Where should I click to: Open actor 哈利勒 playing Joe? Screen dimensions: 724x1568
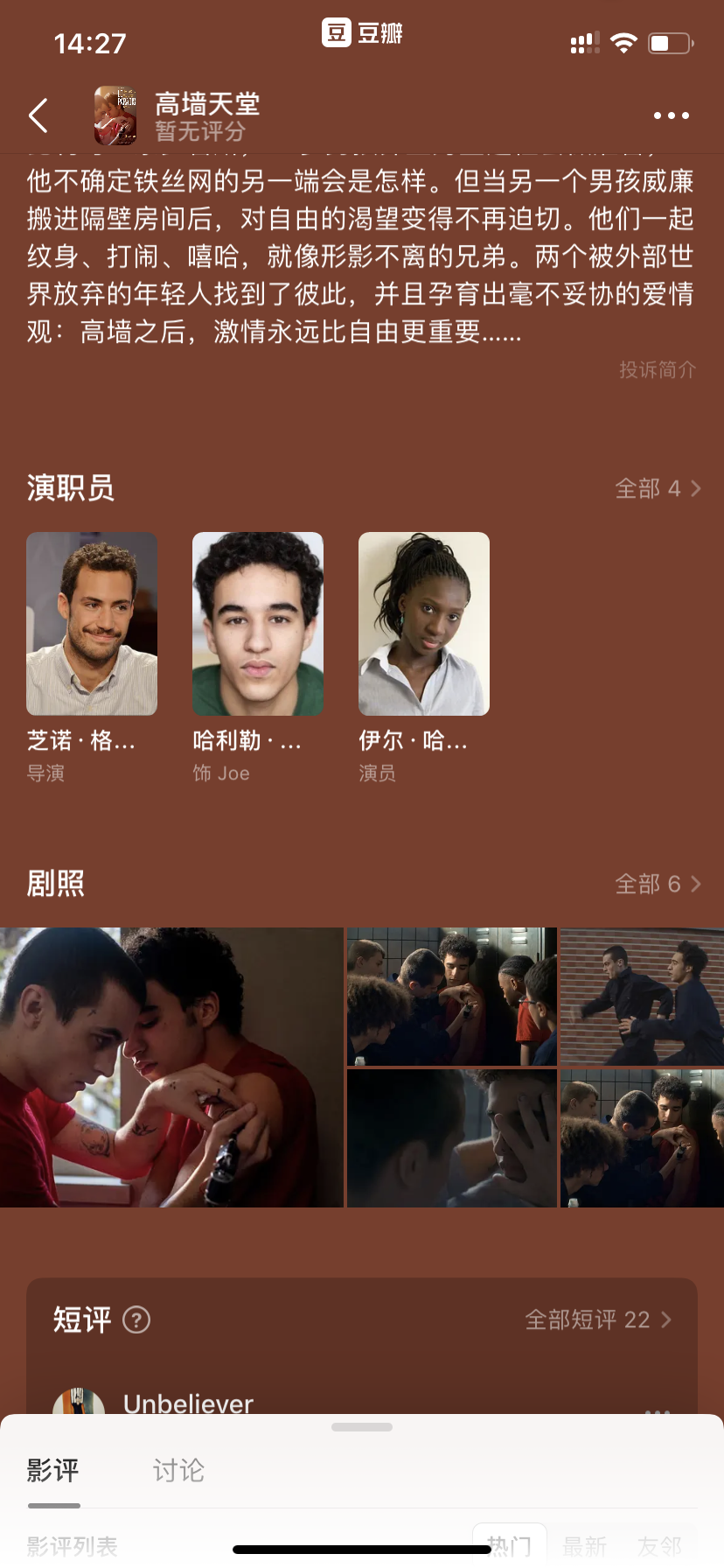258,657
